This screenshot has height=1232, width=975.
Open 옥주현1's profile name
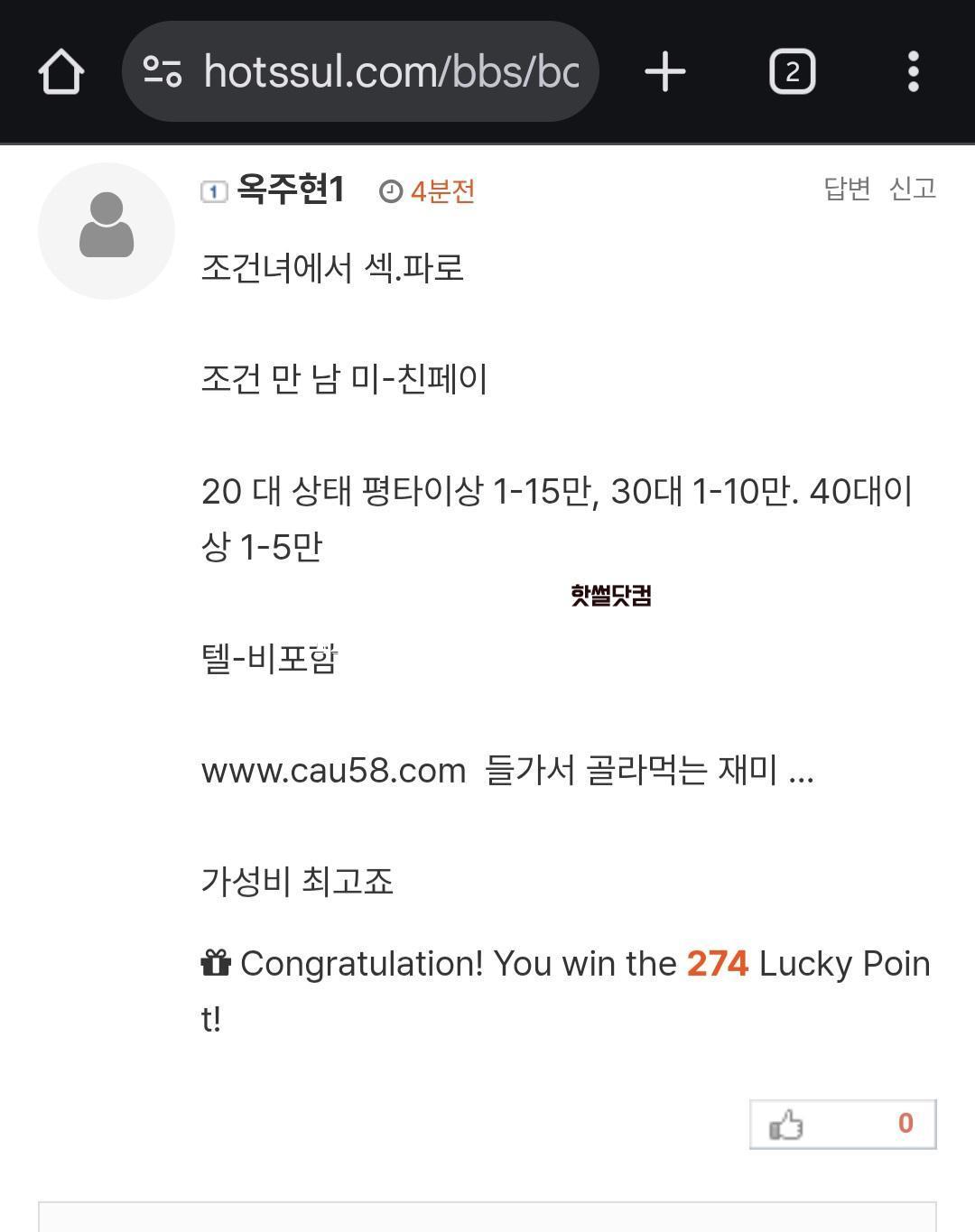[290, 190]
